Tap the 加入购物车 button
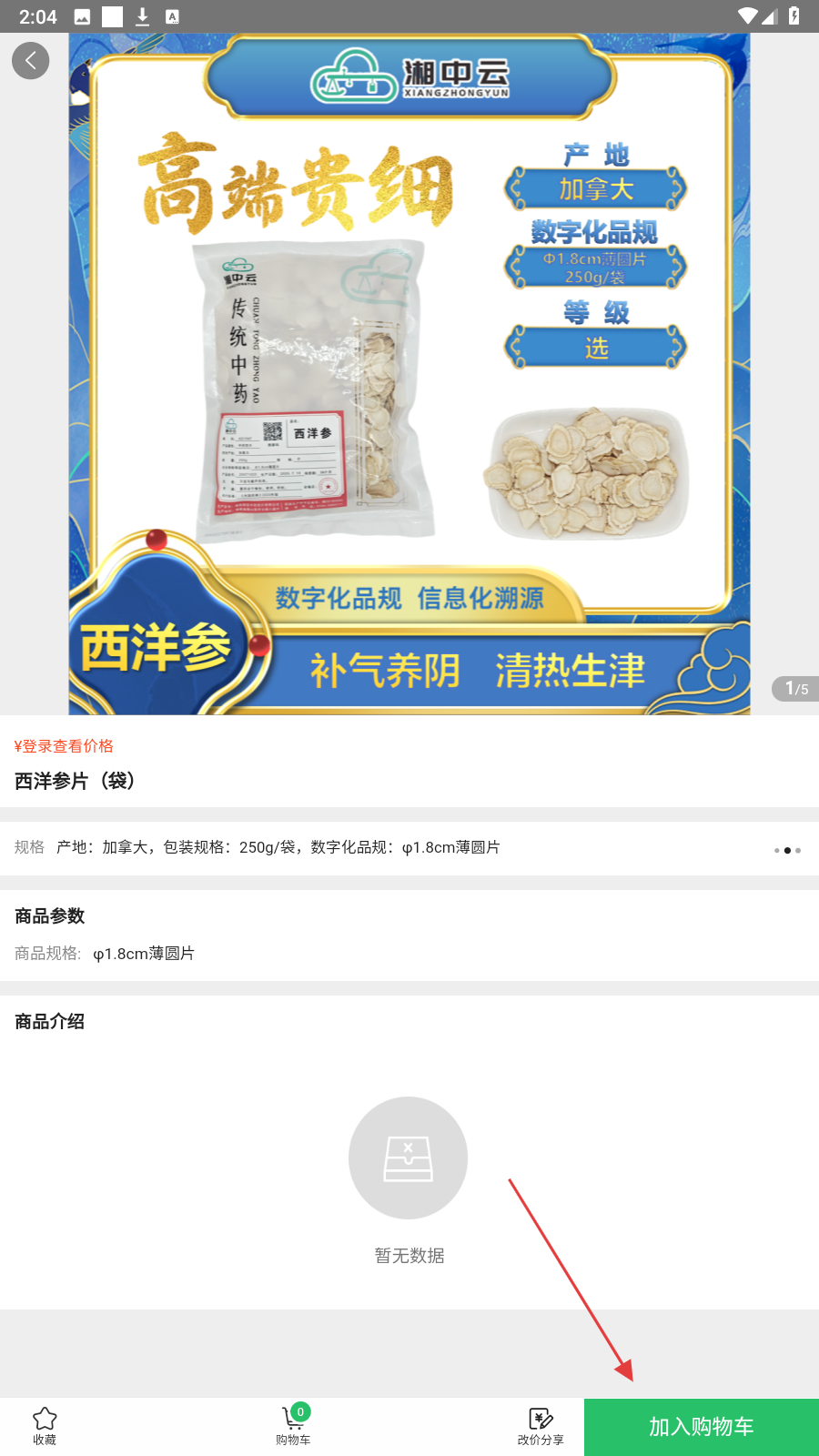 click(x=701, y=1427)
